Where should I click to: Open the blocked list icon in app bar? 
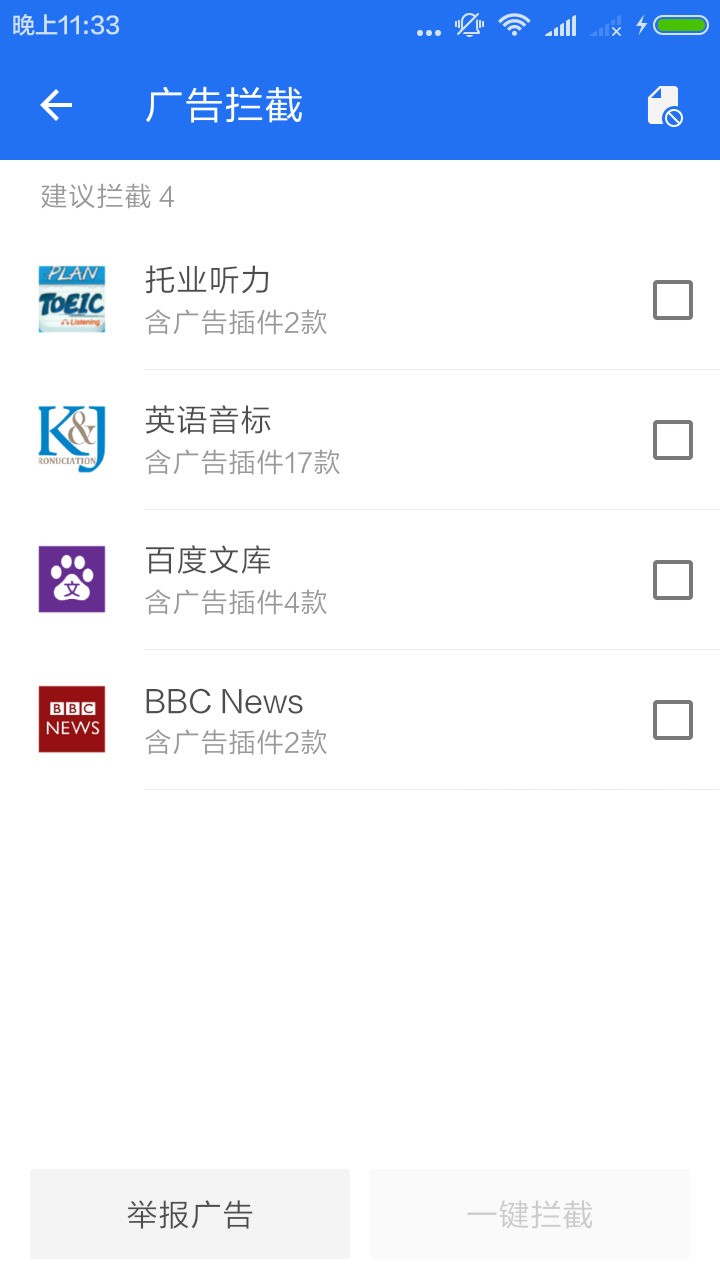[664, 106]
